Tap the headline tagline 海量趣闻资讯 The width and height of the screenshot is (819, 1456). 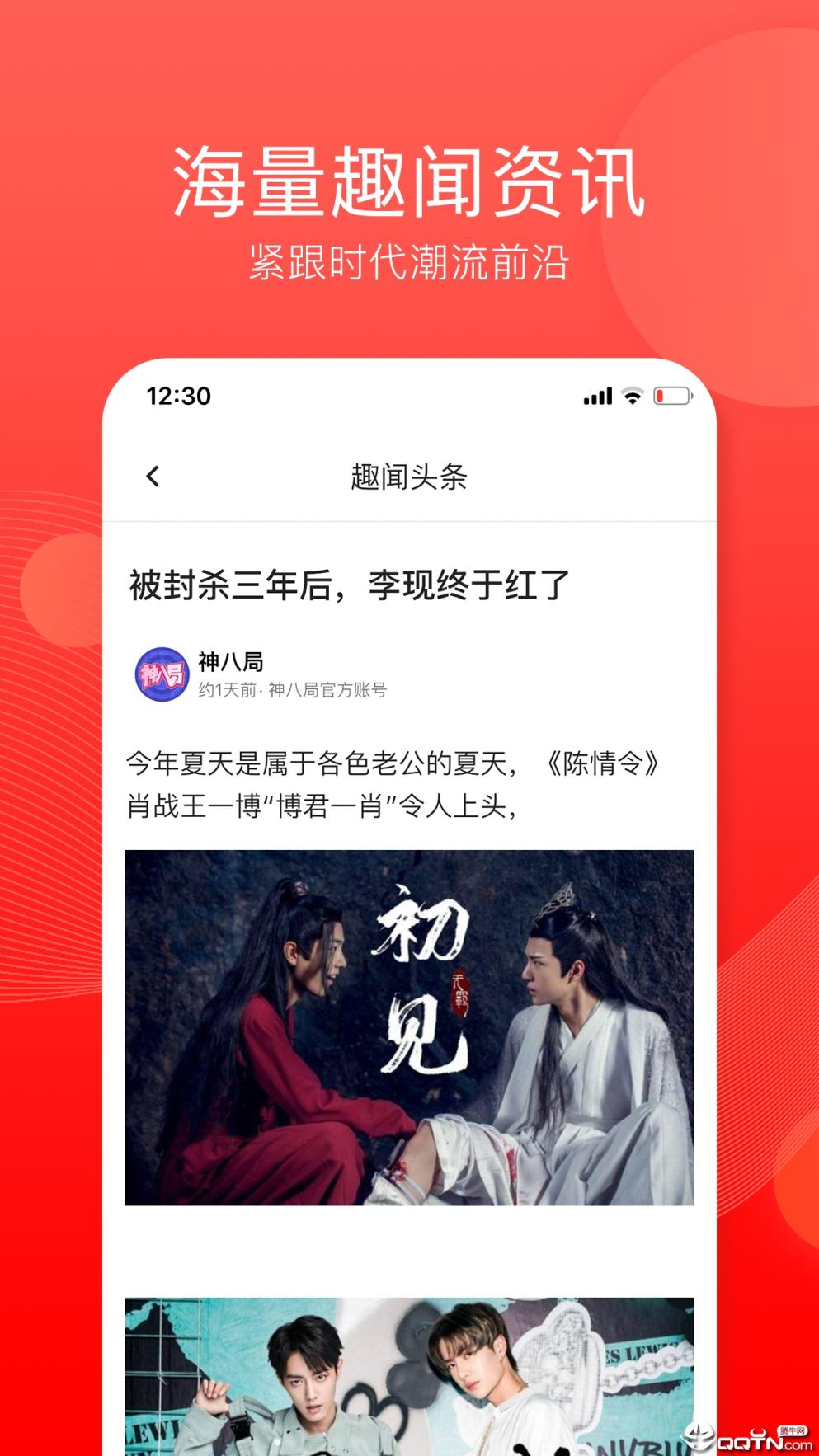[x=410, y=177]
